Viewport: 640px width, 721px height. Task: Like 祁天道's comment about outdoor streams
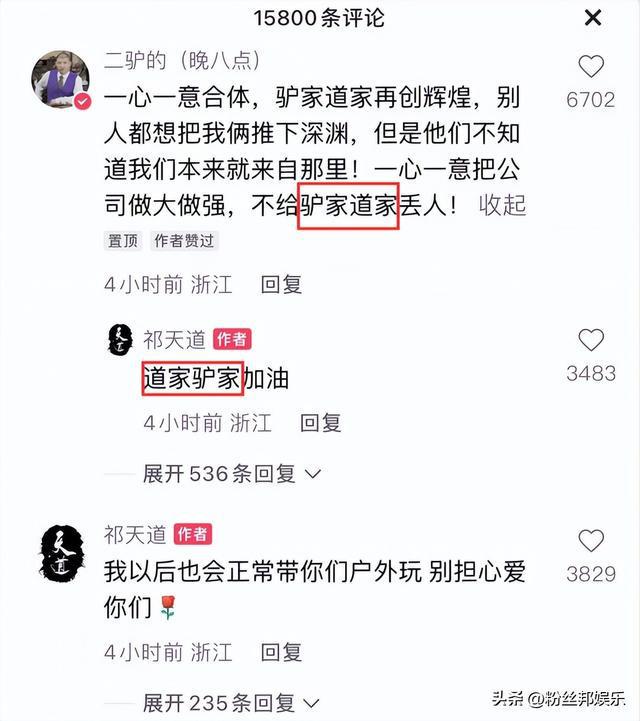click(591, 542)
